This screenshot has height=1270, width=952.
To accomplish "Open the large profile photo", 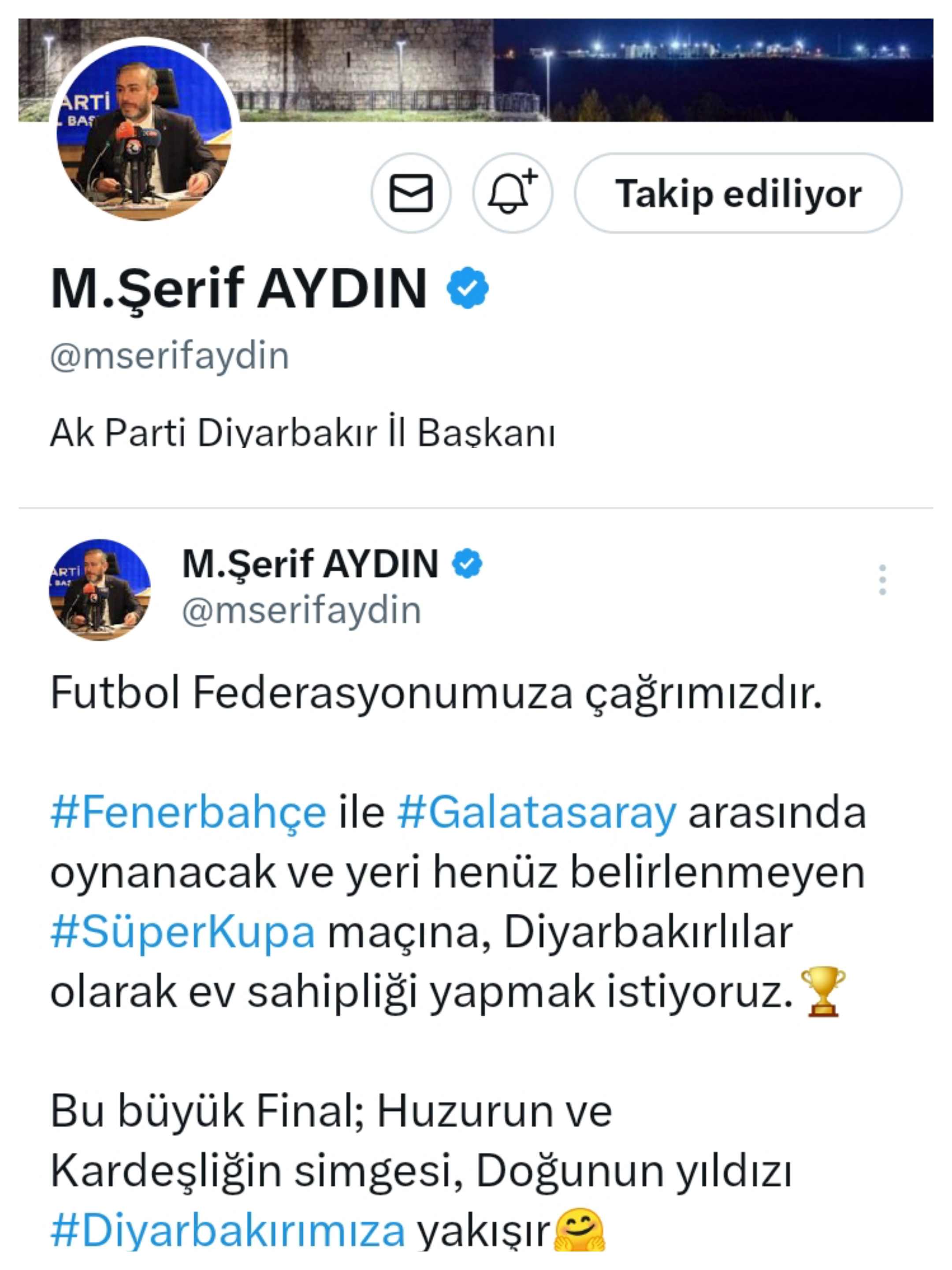I will [x=144, y=132].
